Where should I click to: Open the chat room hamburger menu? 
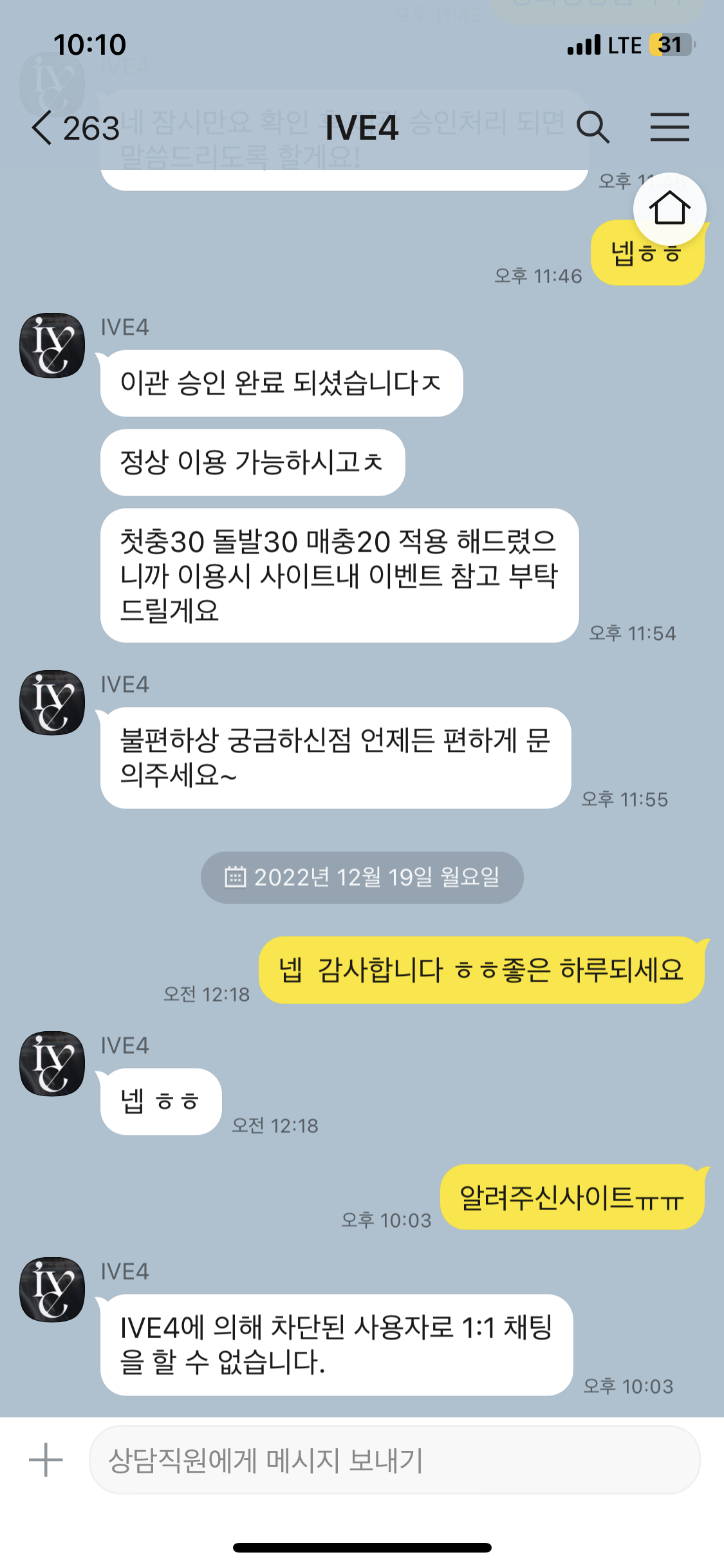pos(669,127)
